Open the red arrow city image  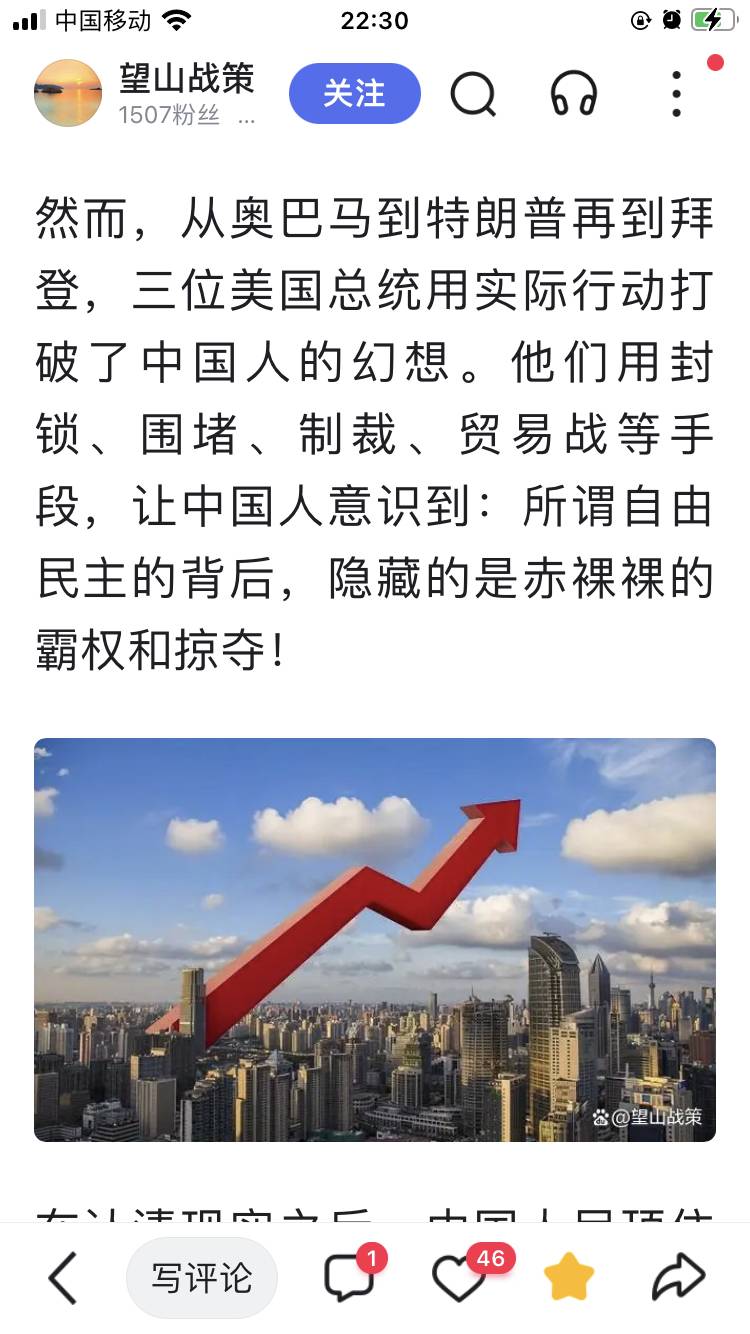pos(375,939)
